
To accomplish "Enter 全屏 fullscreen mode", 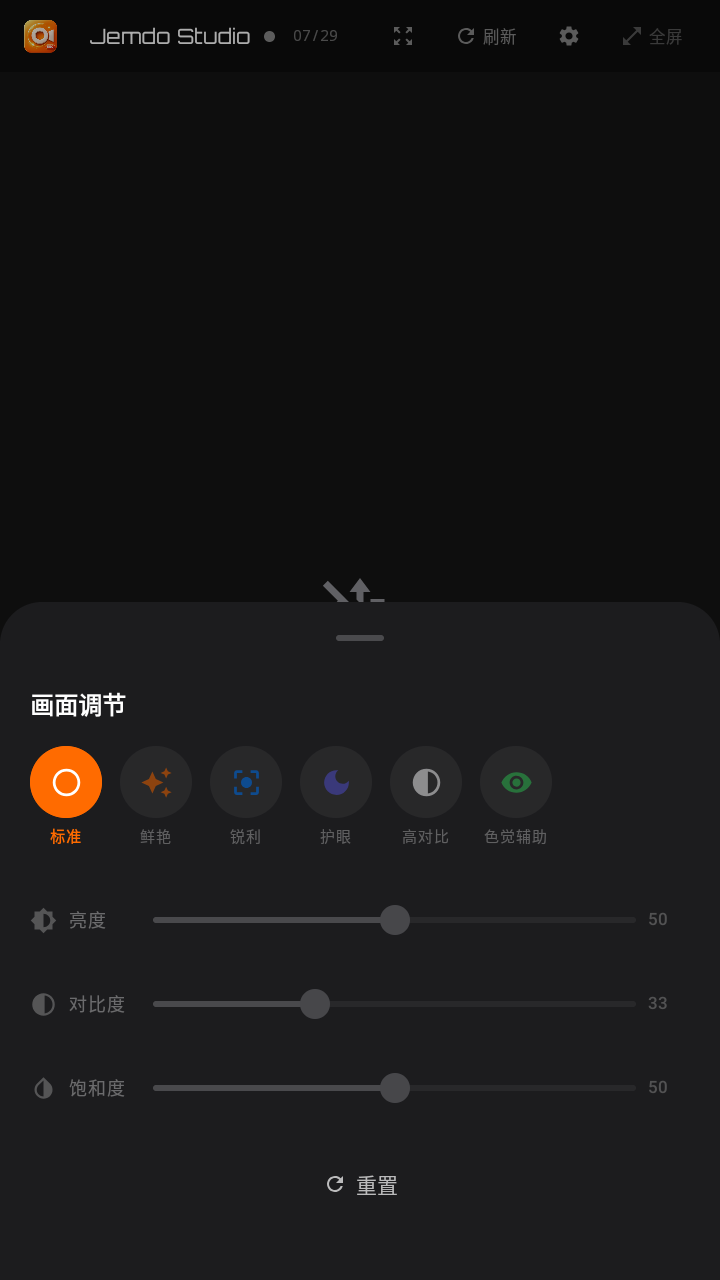I will 652,36.
